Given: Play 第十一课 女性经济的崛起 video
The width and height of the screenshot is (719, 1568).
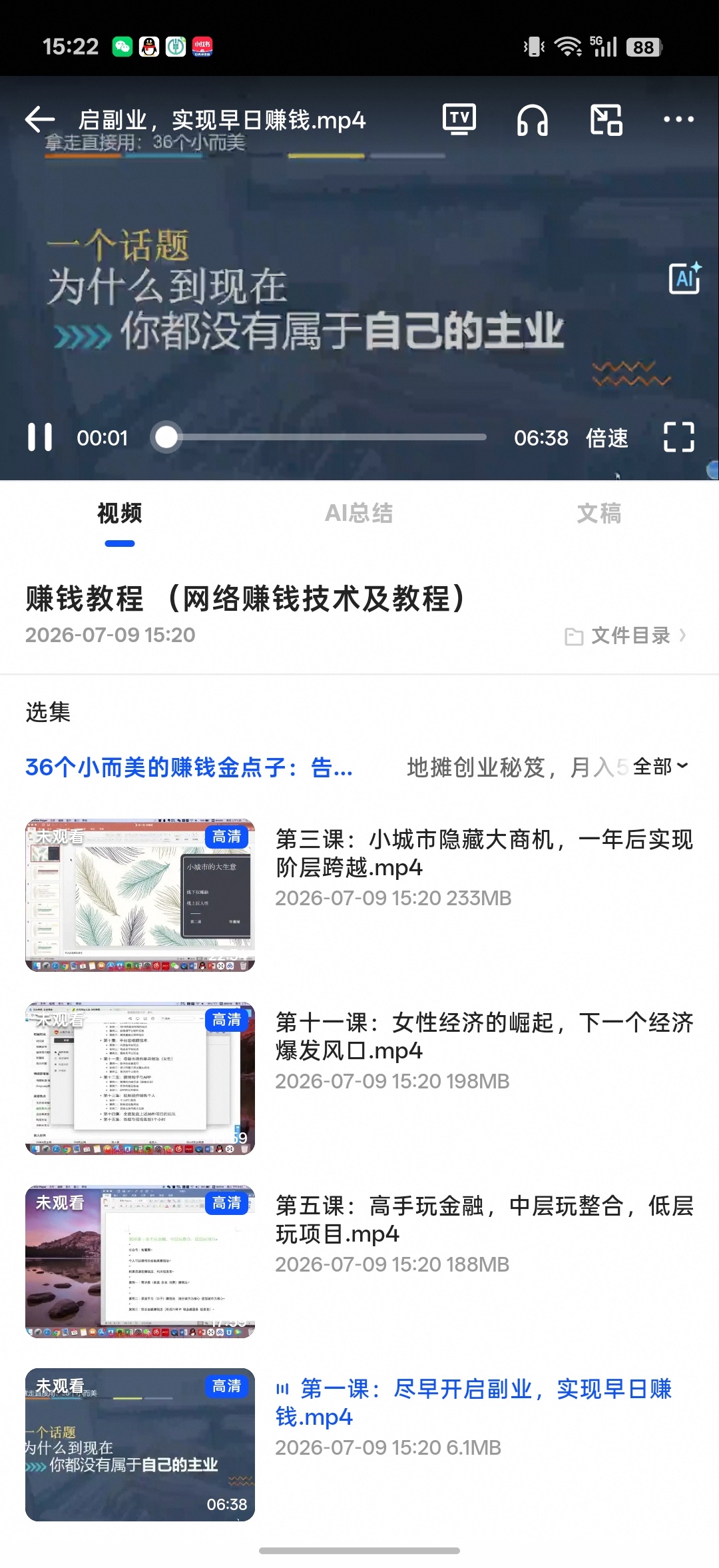Looking at the screenshot, I should click(359, 1078).
